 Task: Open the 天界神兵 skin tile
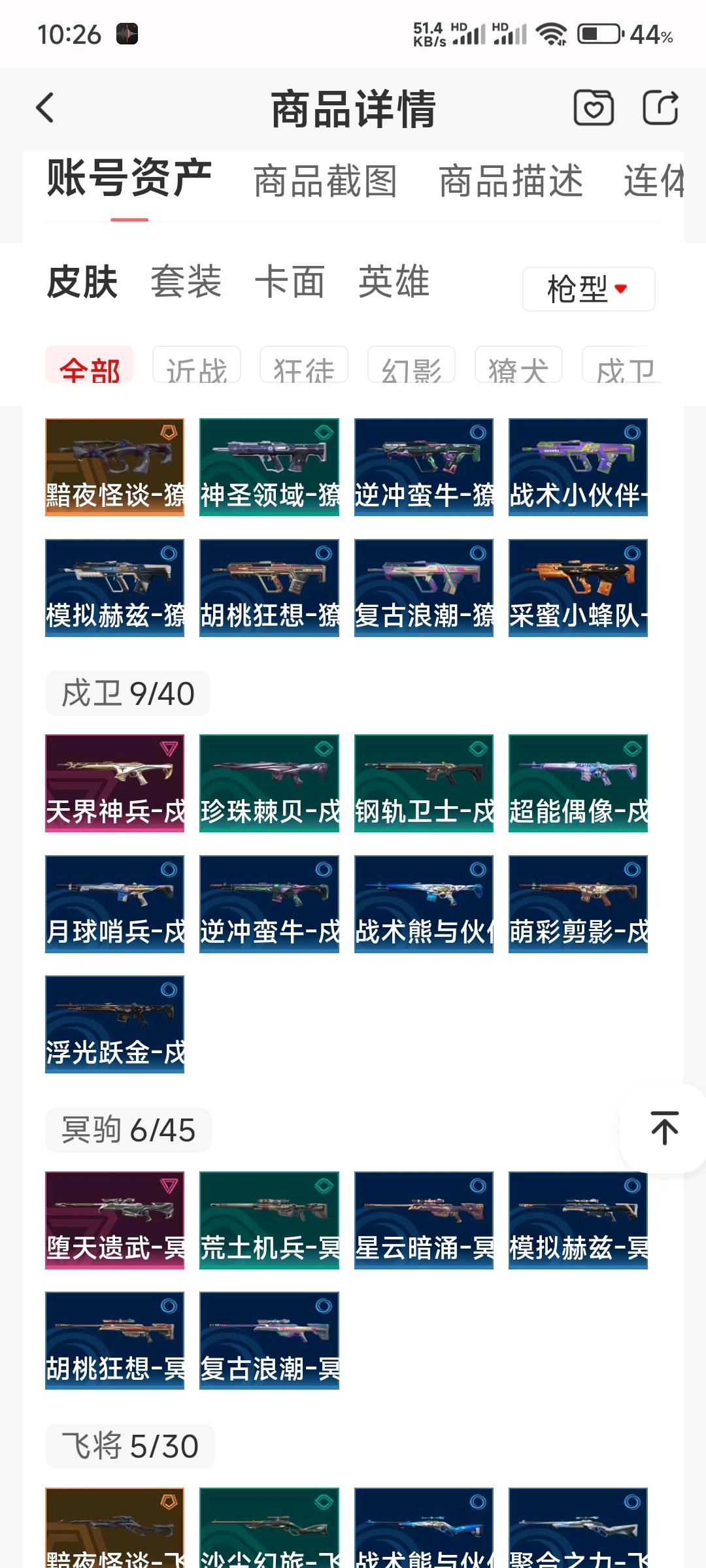tap(114, 783)
